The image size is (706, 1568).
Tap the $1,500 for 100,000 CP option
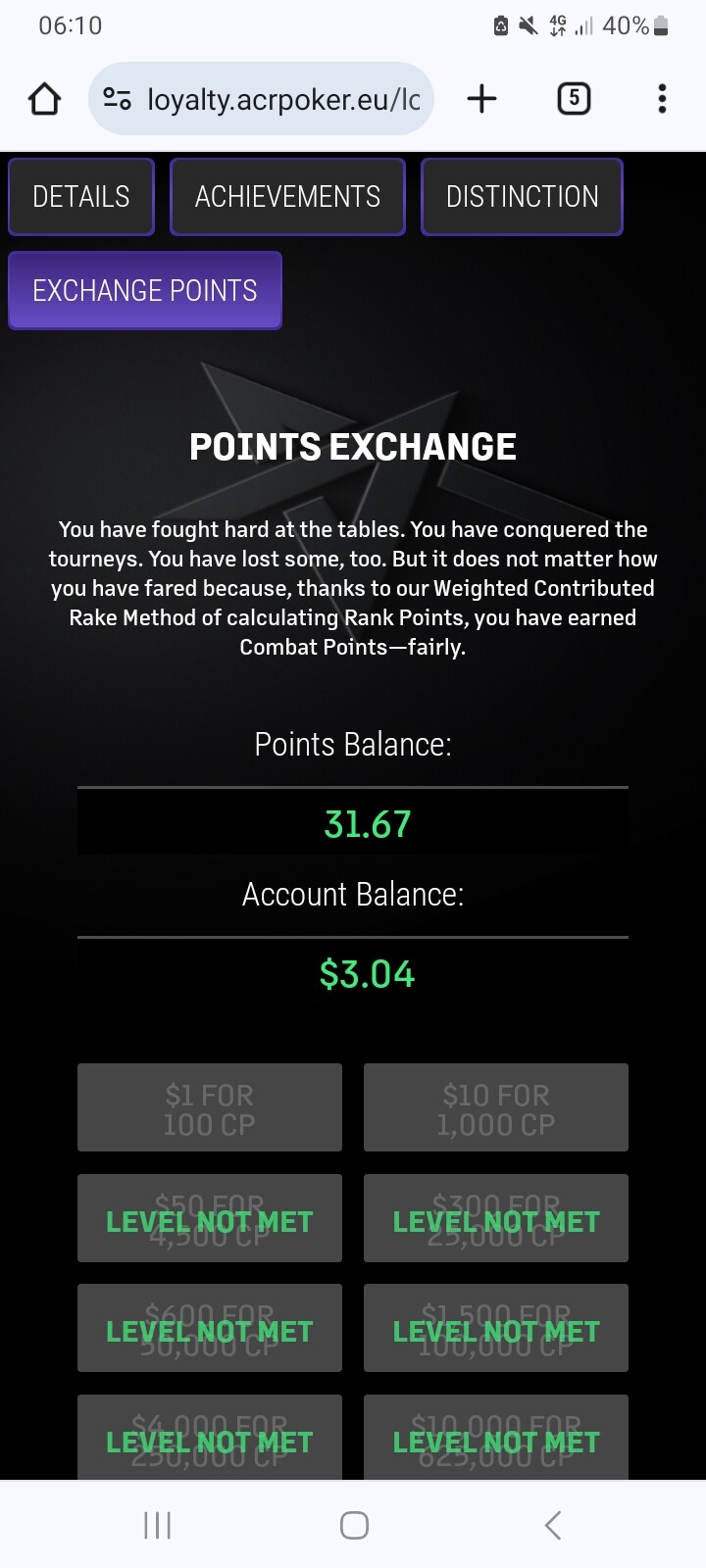pos(496,1328)
